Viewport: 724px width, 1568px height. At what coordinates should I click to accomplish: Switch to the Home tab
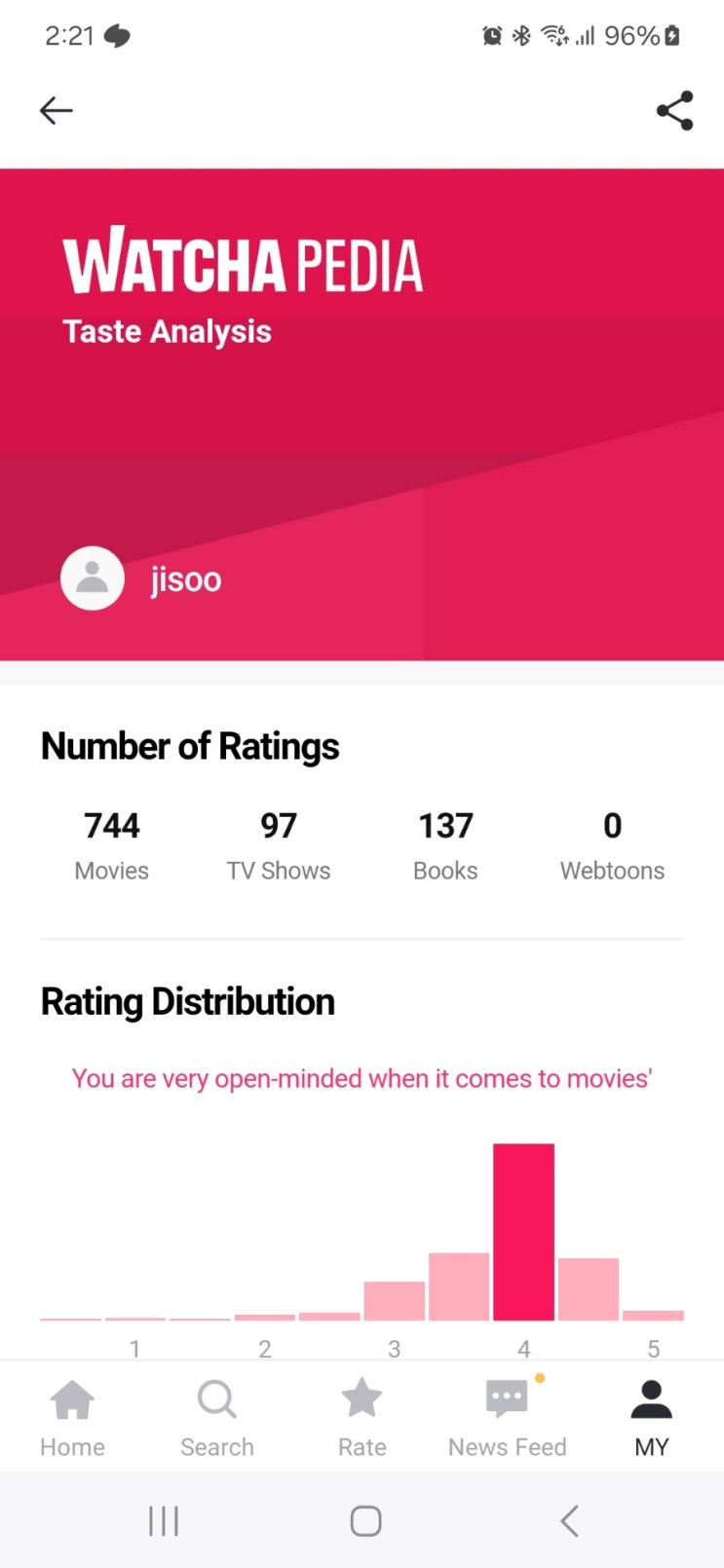pos(72,1417)
